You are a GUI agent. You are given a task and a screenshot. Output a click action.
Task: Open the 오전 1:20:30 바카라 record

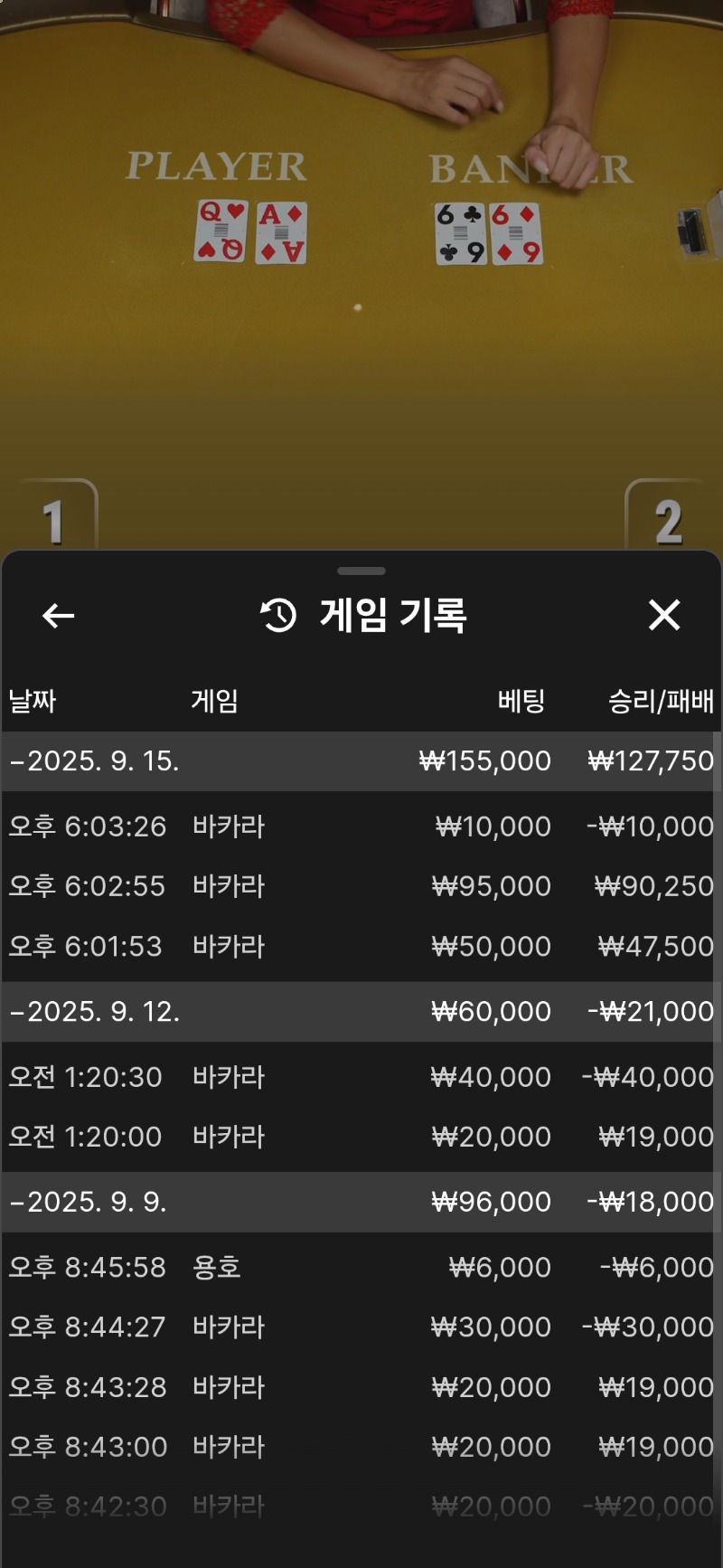click(361, 1077)
